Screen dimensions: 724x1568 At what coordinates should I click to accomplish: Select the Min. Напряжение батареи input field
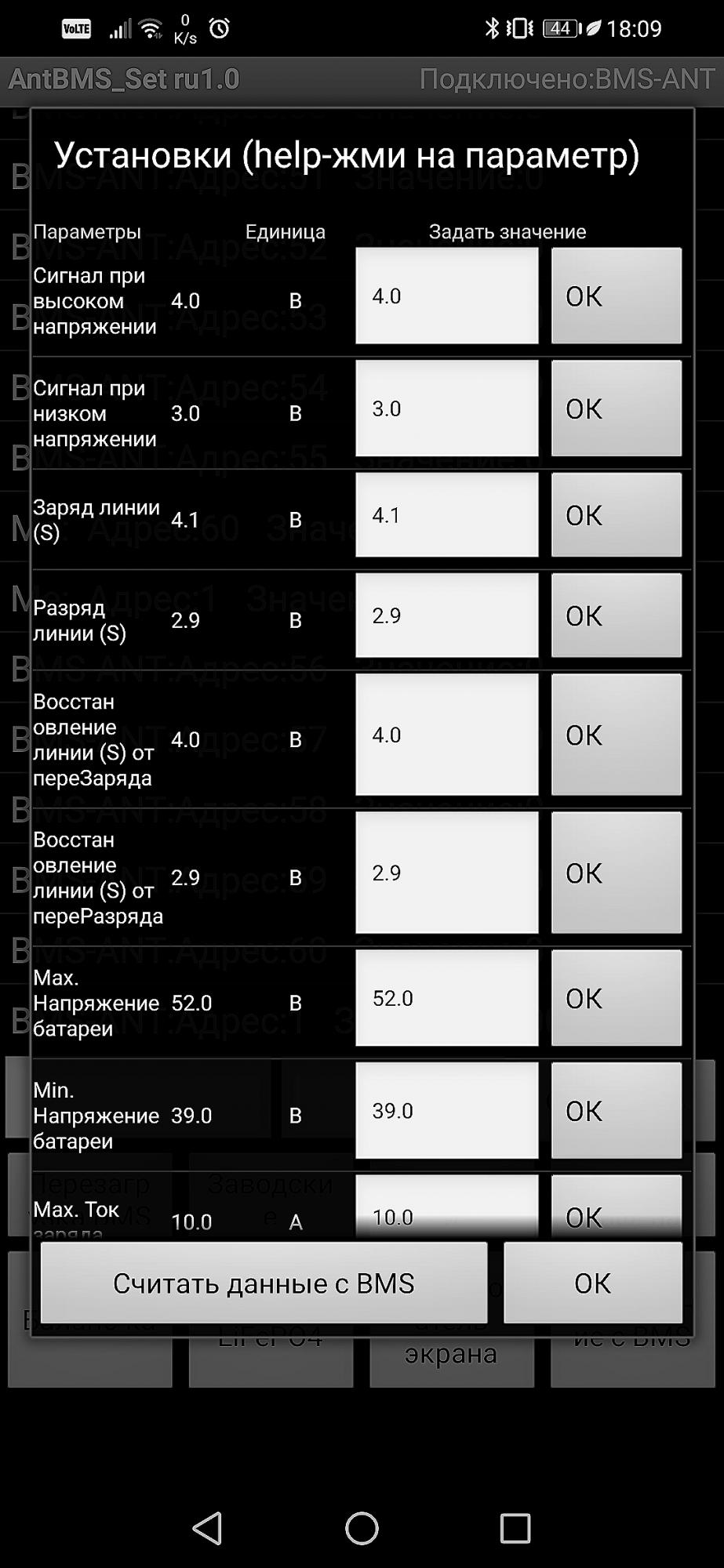click(x=446, y=1111)
